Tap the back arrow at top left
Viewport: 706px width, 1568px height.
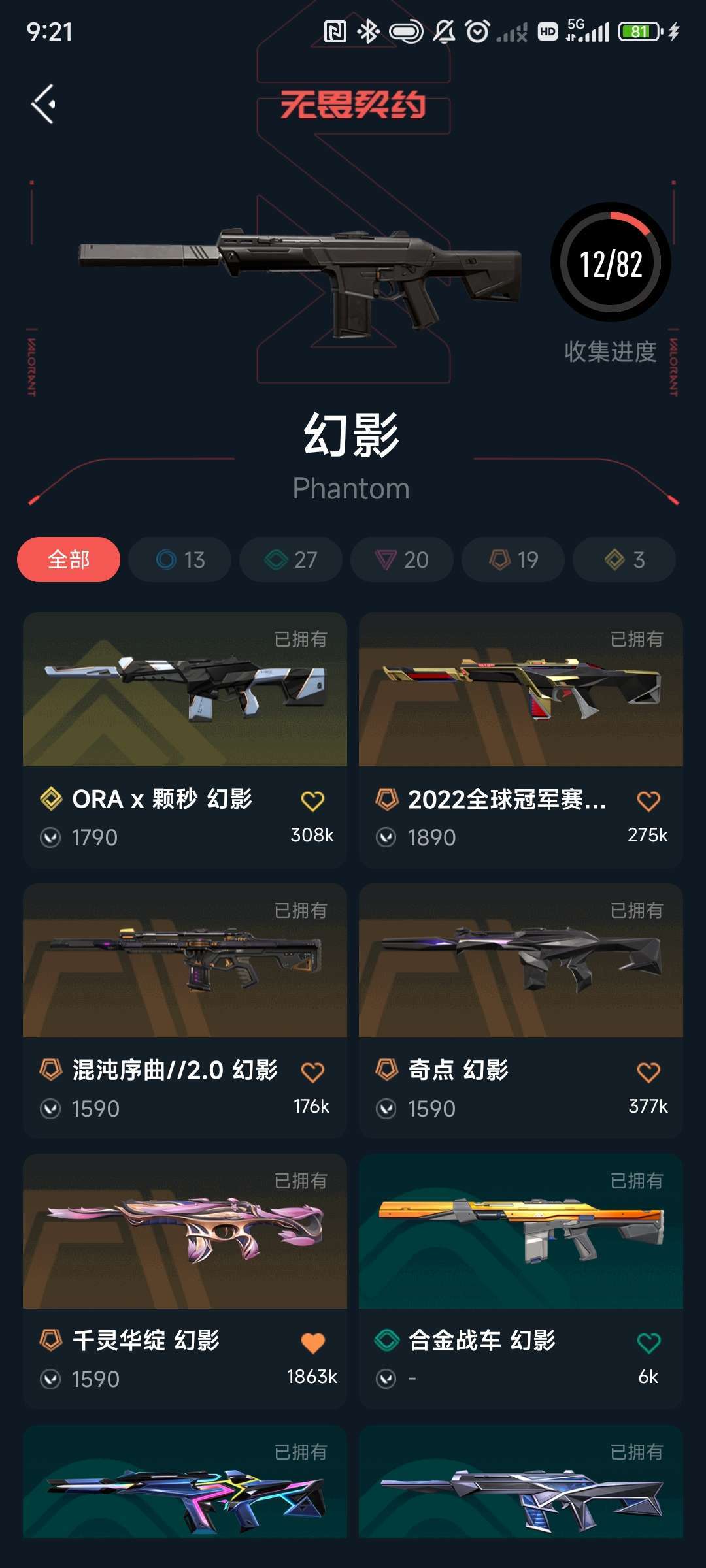pos(43,105)
